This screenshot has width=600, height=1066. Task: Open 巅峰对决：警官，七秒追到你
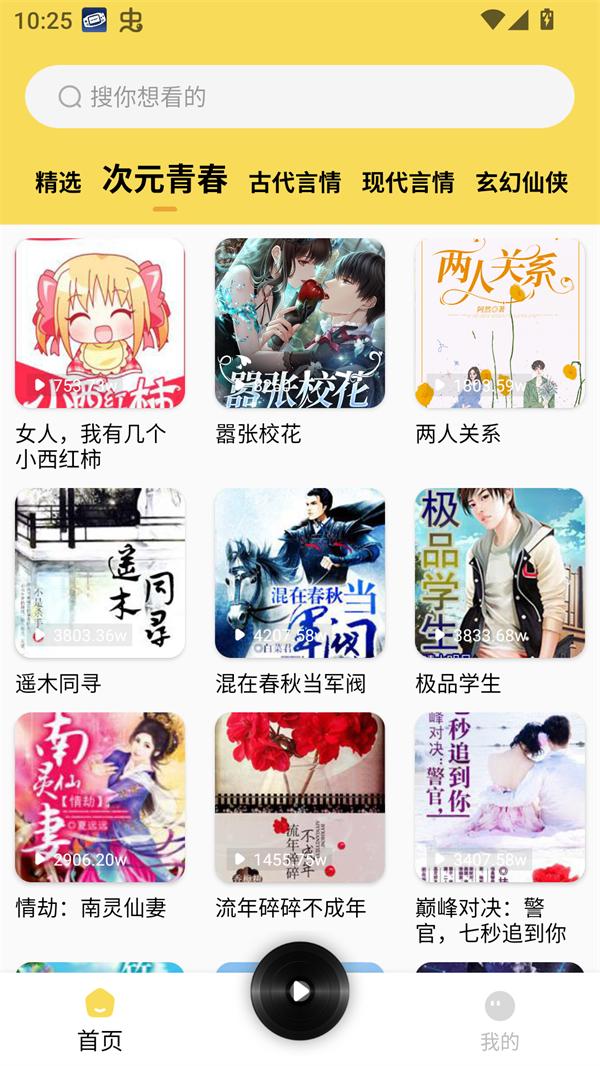coord(500,797)
